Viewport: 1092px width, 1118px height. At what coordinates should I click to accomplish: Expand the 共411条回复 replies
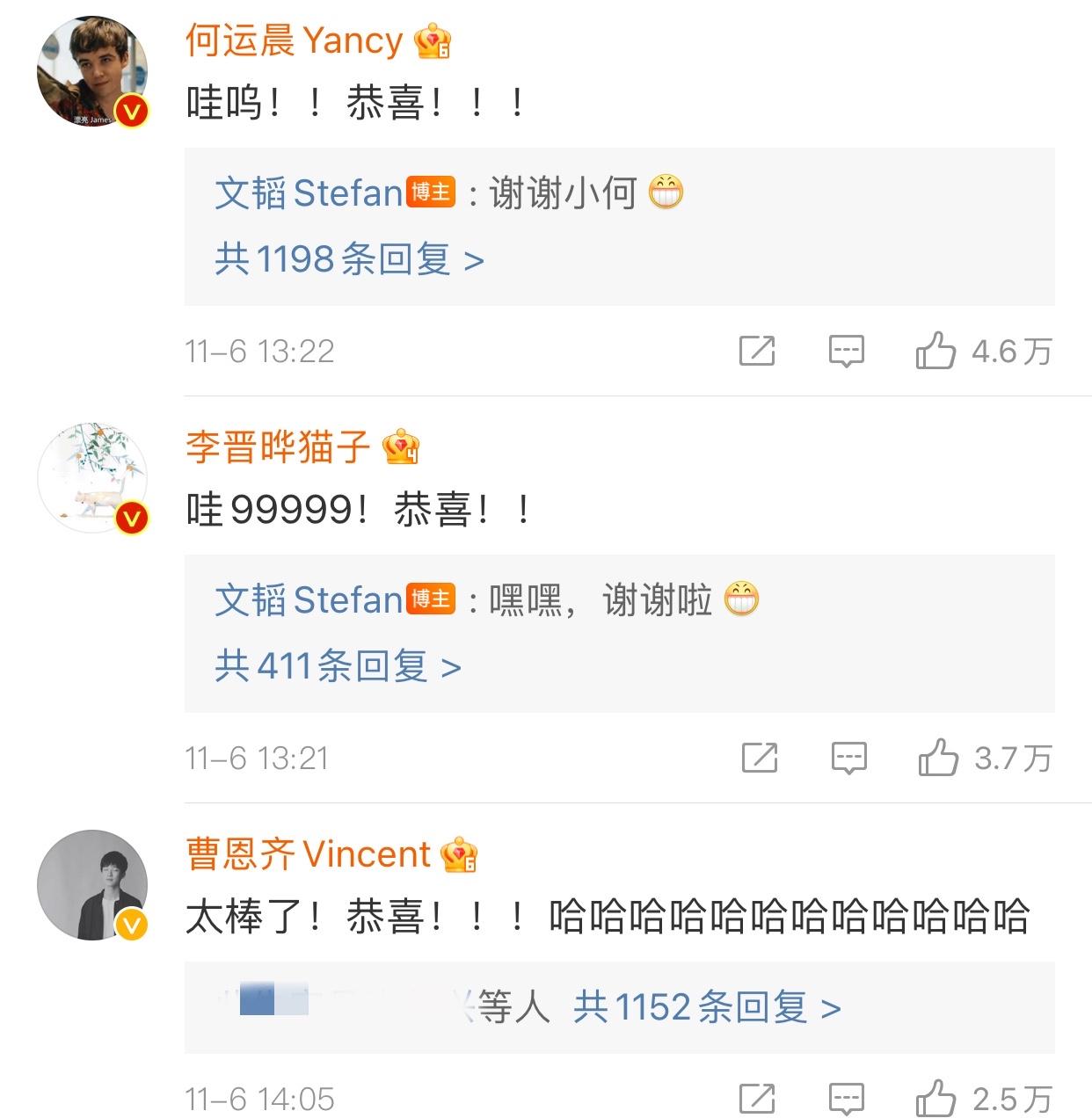(339, 666)
